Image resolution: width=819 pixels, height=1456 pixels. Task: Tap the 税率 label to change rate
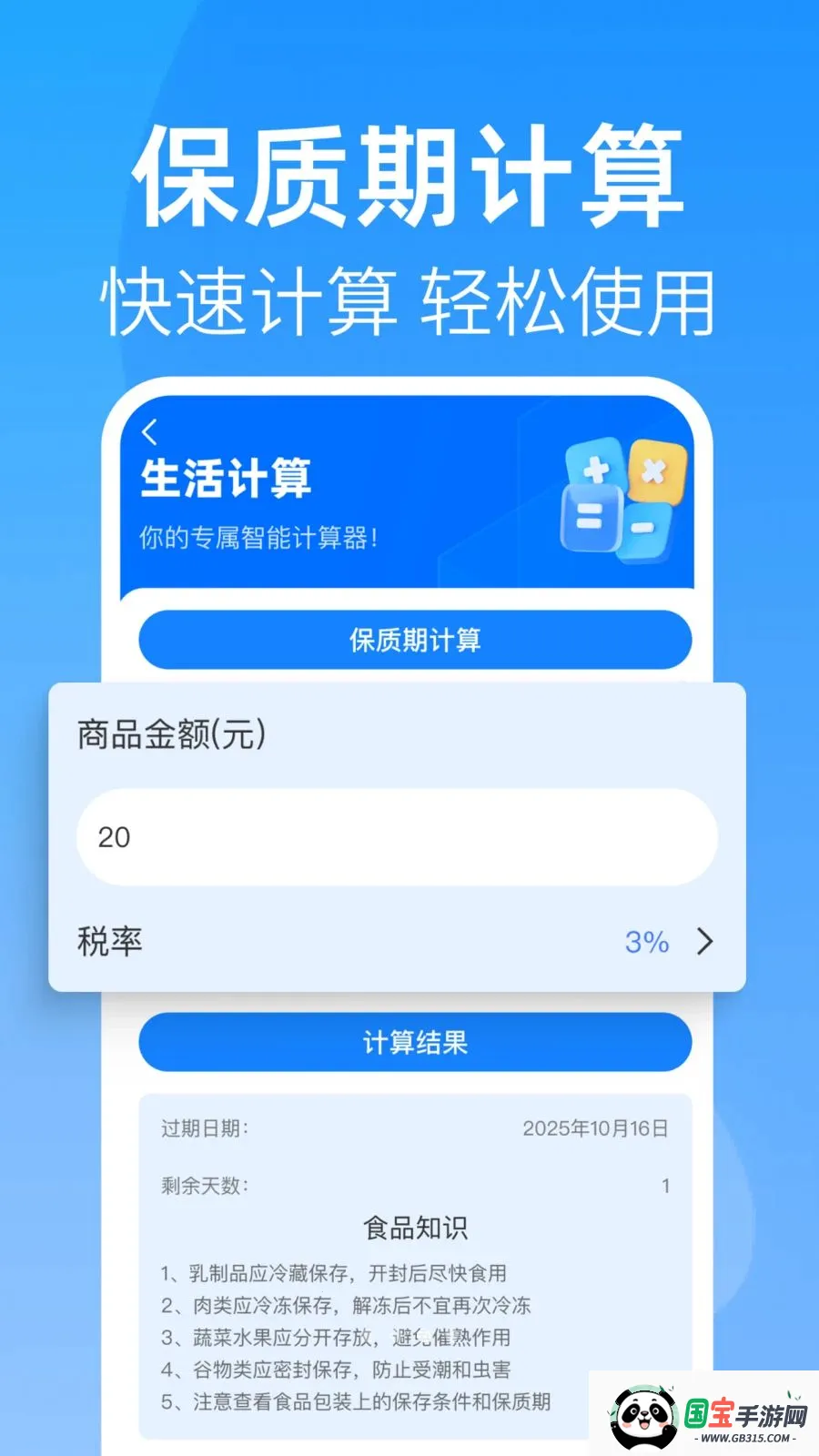pos(109,942)
